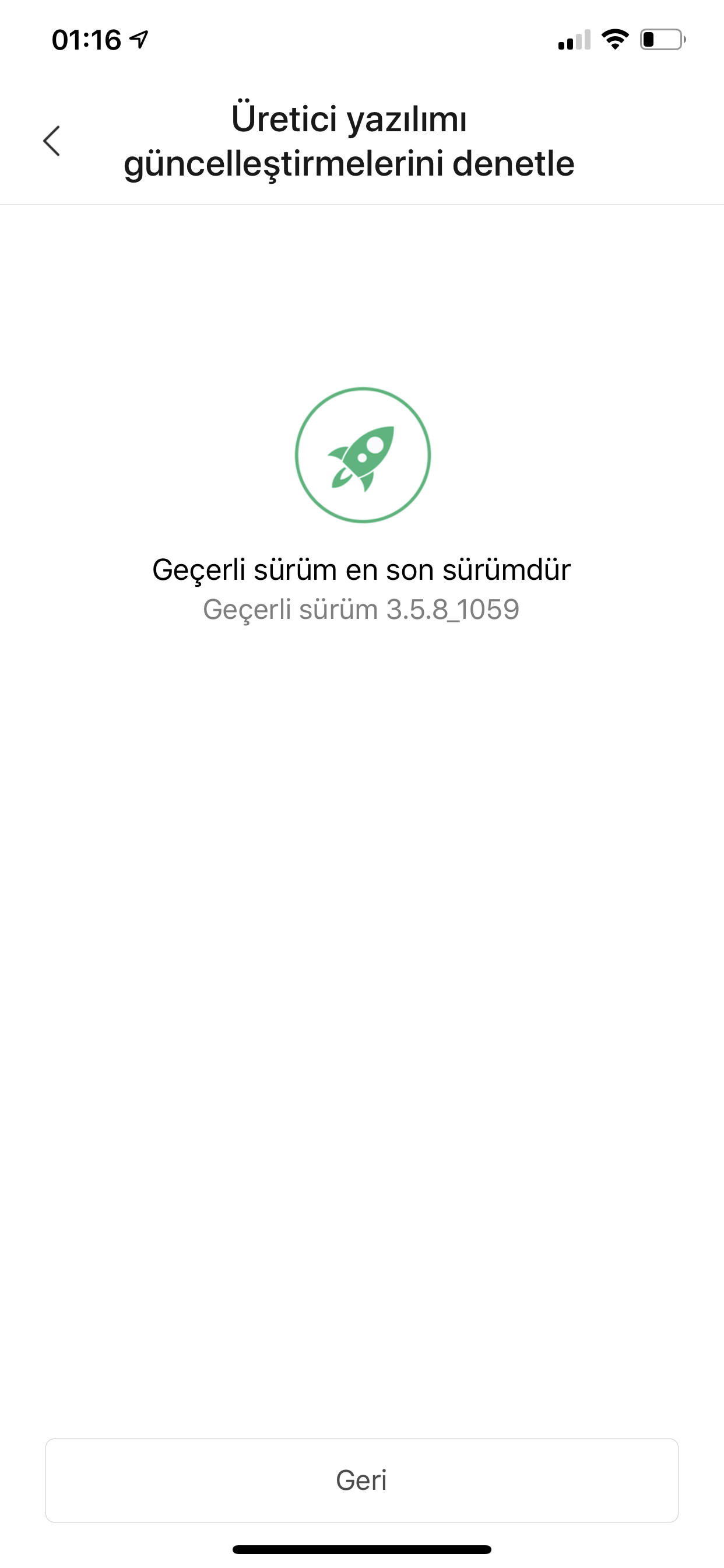Tap the Geri button
Screen dimensions: 724x1568
click(362, 1480)
